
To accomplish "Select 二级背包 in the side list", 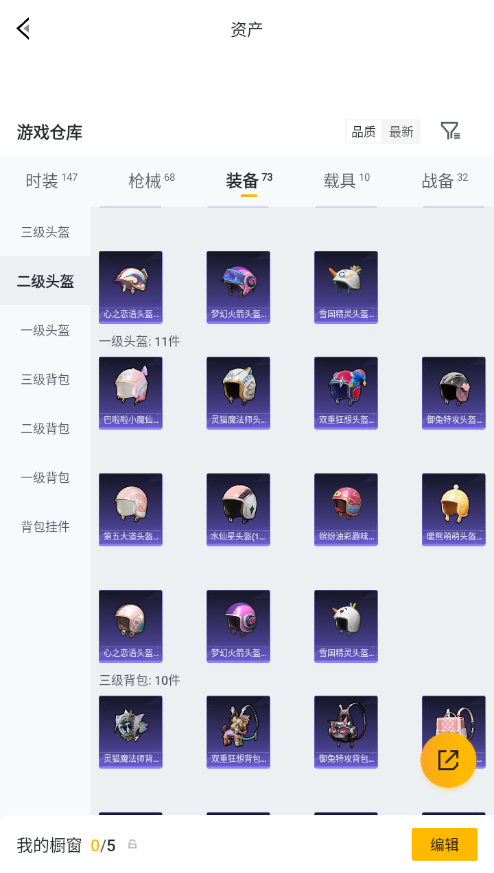I will pyautogui.click(x=45, y=428).
